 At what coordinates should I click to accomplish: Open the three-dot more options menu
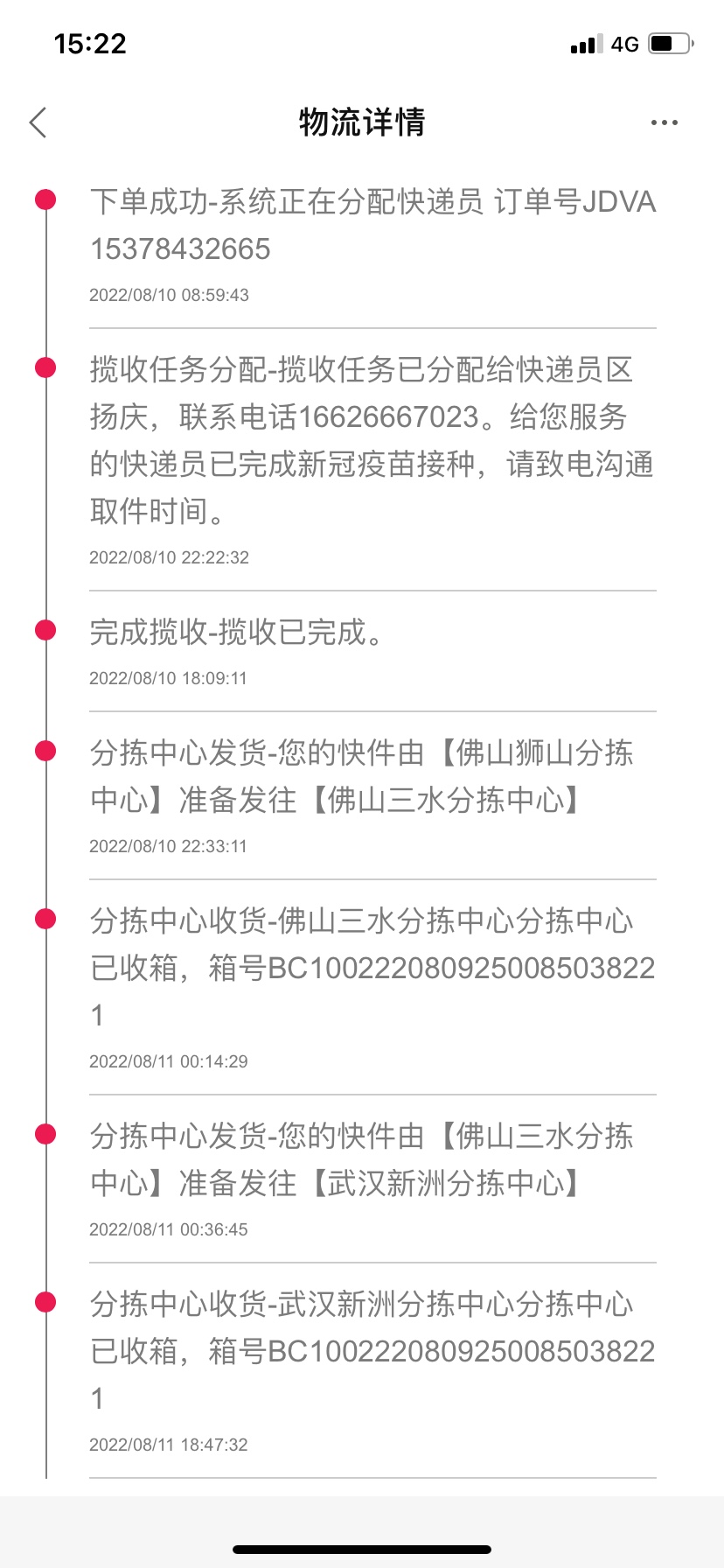click(x=664, y=122)
